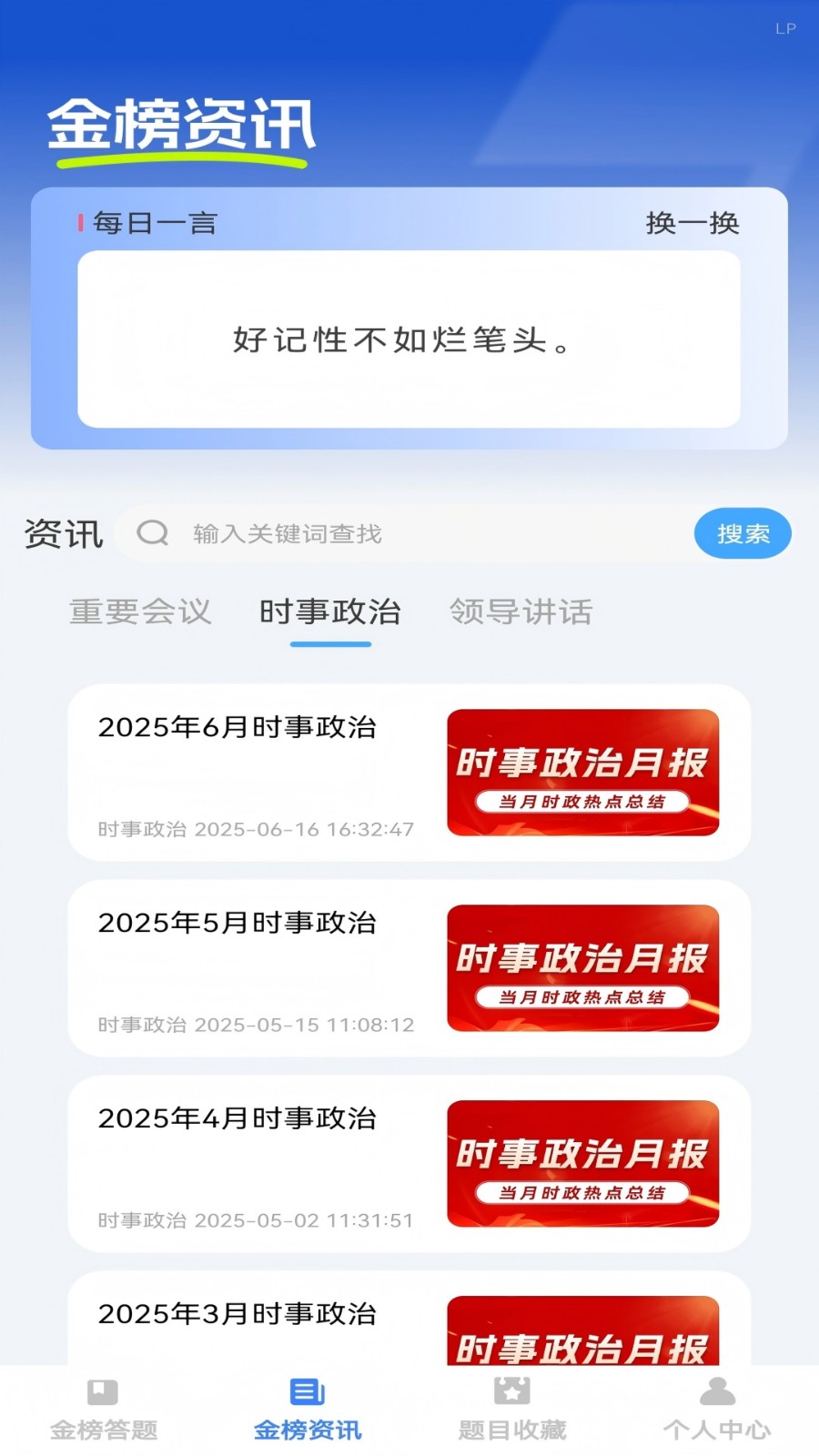
Task: Switch to the 重要会议 tab
Action: click(140, 612)
